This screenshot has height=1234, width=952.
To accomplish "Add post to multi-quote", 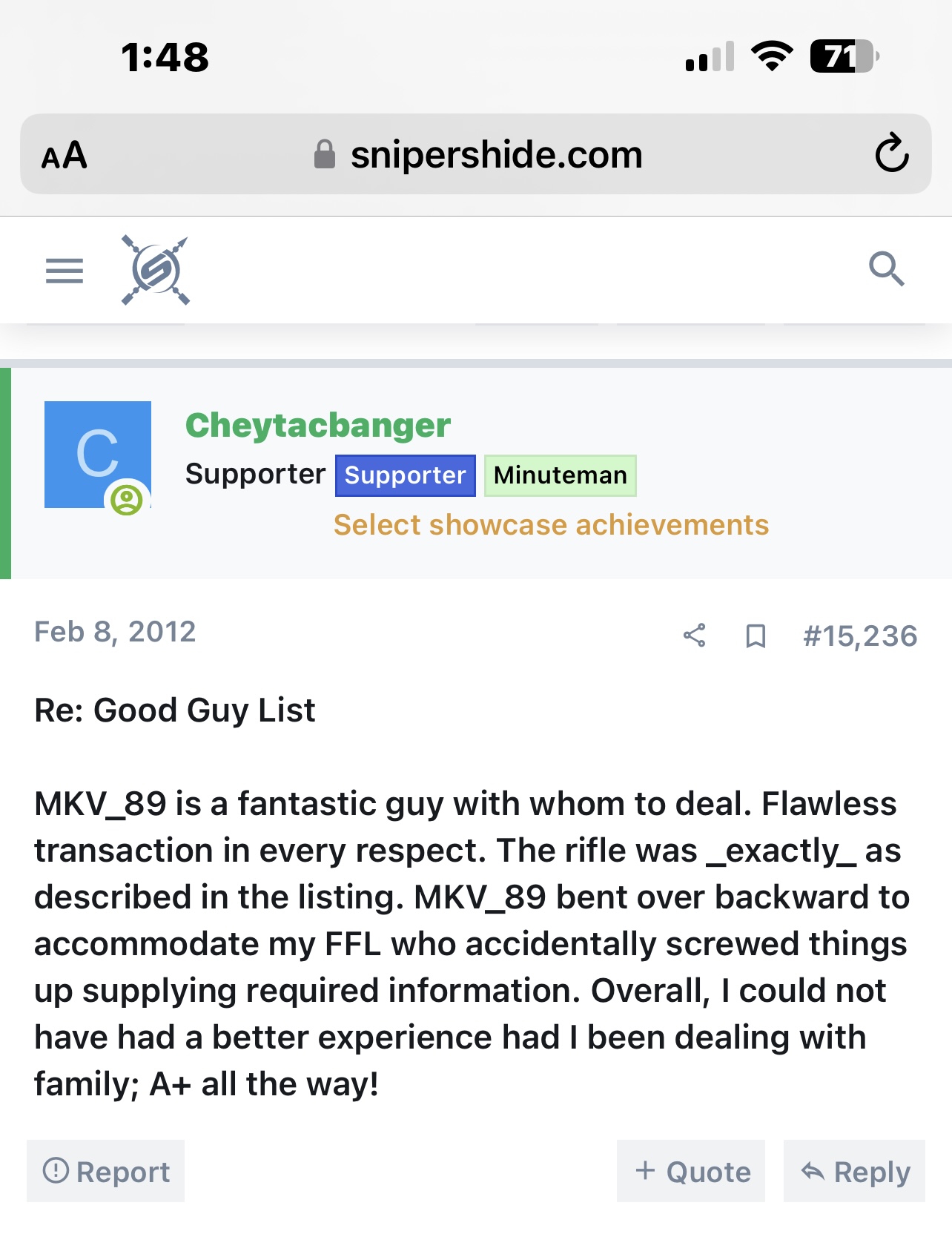I will (692, 1172).
